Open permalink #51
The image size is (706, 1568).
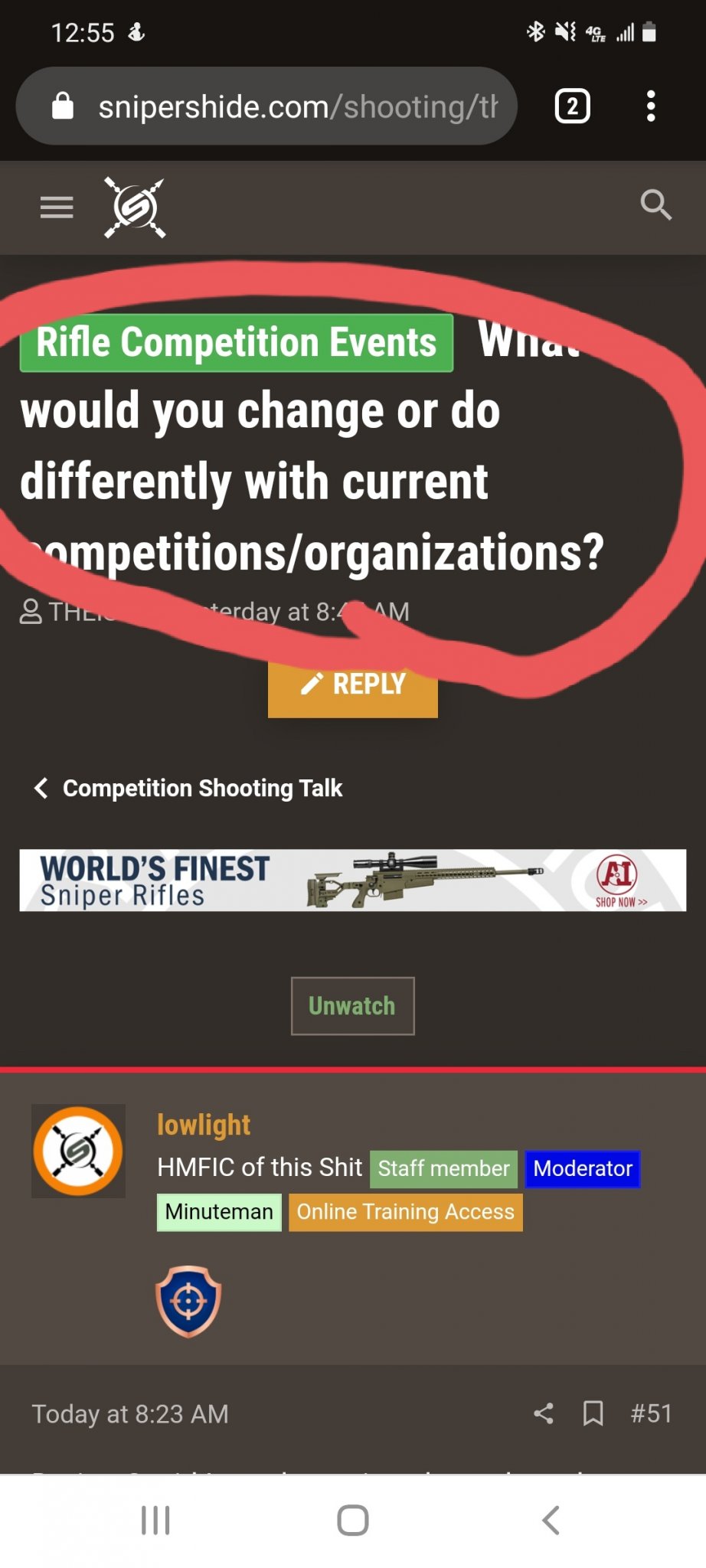(x=651, y=1413)
